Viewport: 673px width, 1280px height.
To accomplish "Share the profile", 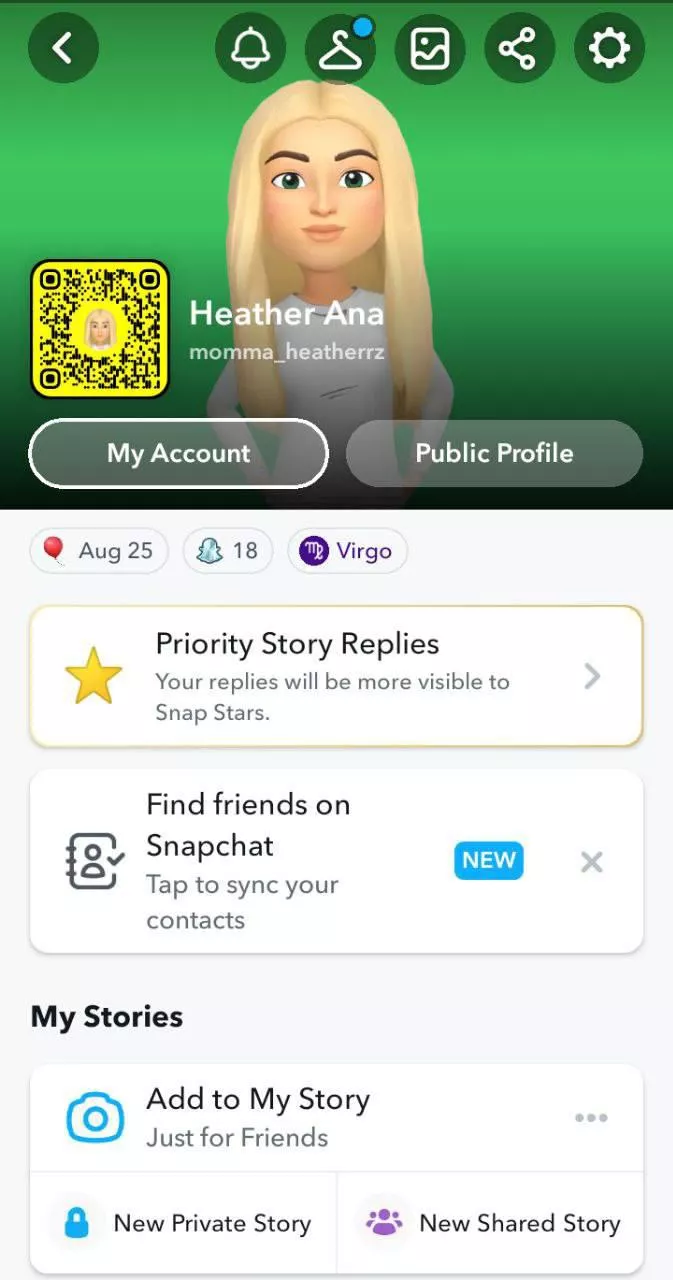I will click(x=519, y=47).
